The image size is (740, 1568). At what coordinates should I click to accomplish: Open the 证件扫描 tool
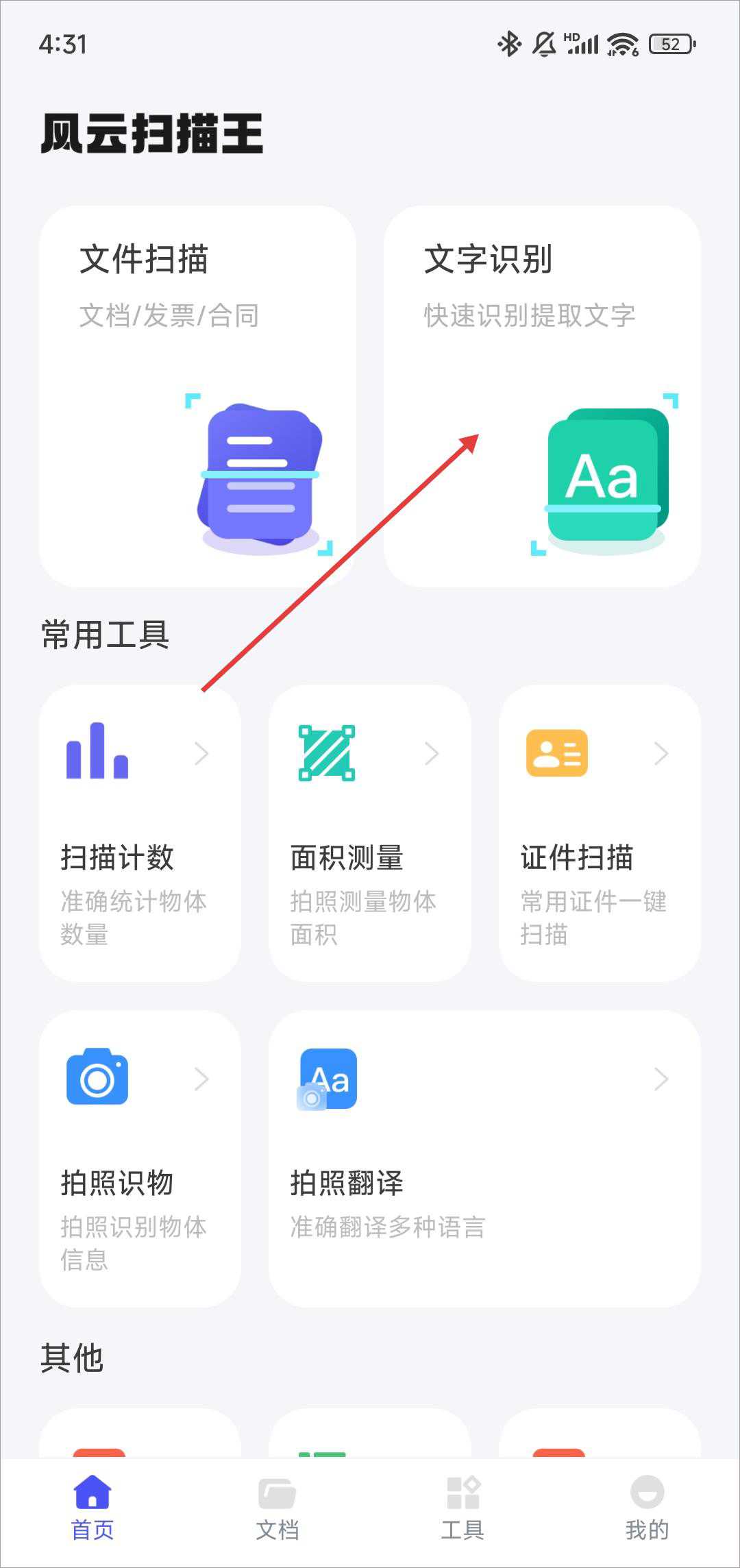tap(599, 833)
